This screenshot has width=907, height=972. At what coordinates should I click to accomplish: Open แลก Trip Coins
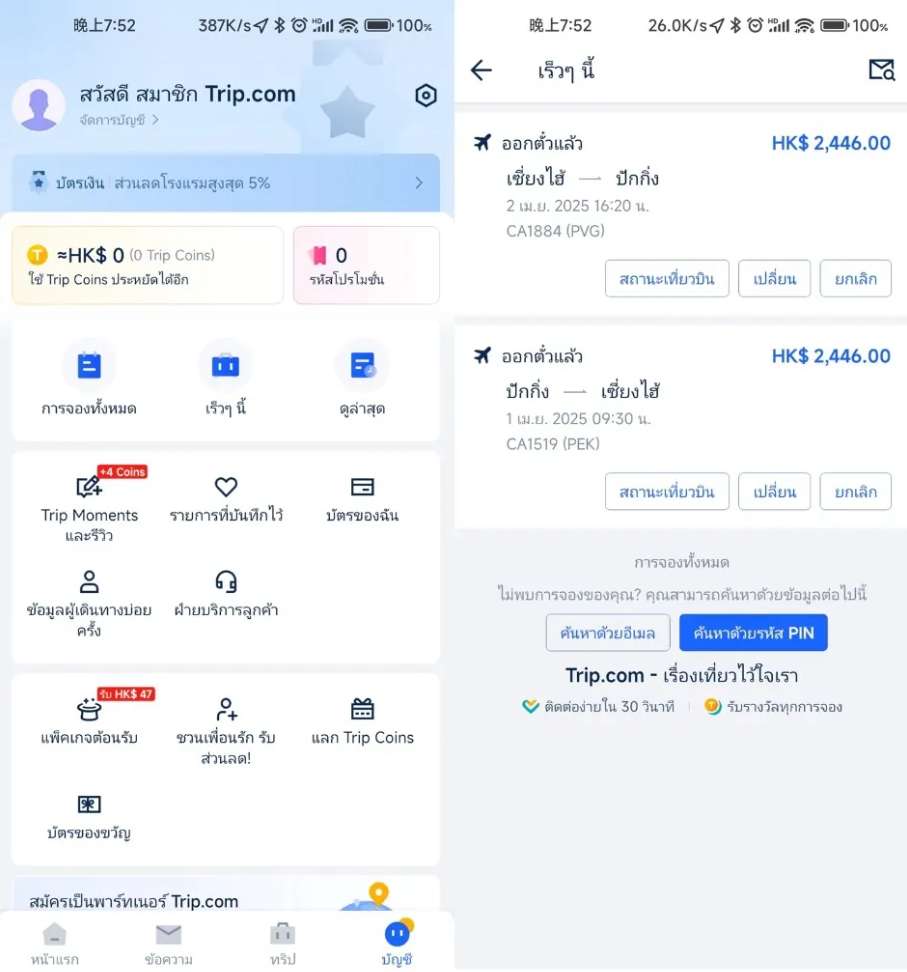tap(362, 722)
